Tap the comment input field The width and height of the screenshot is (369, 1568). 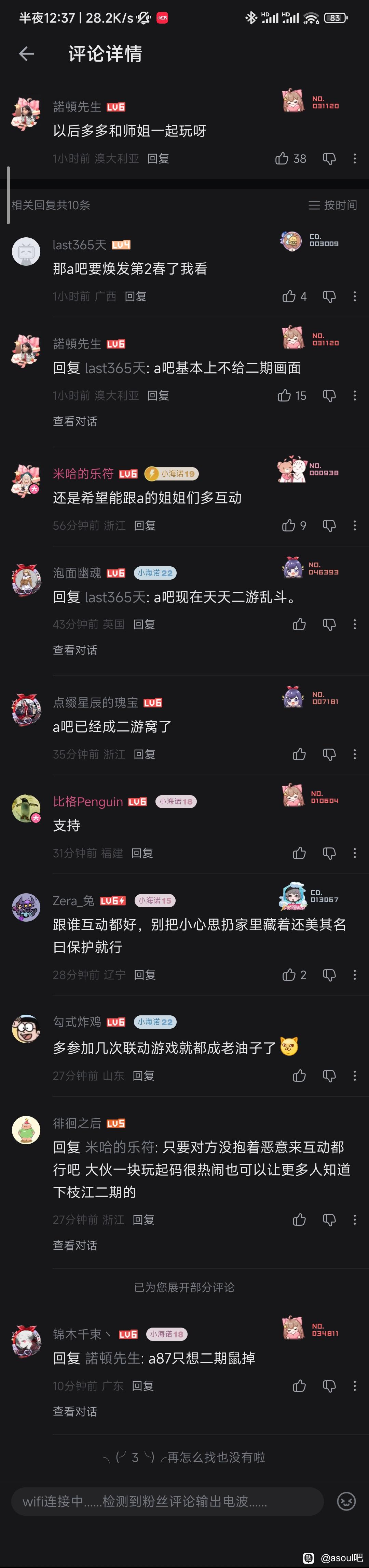[167, 1502]
